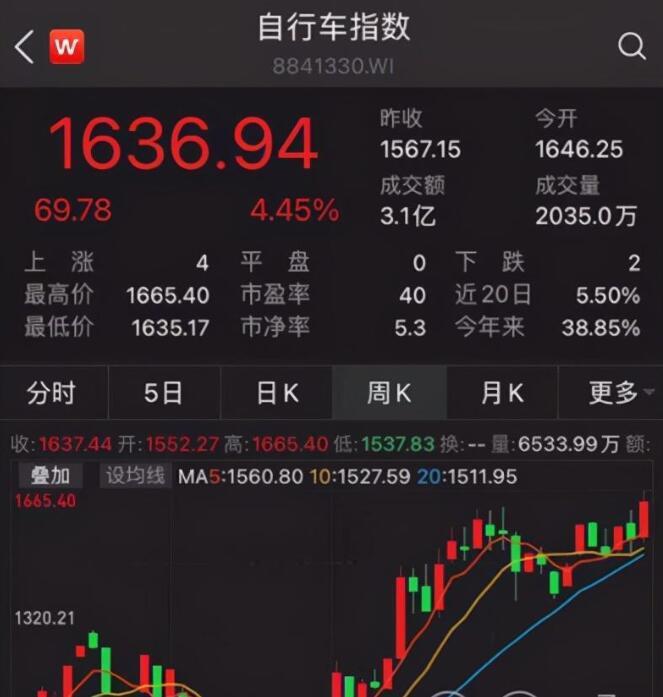The image size is (663, 697).
Task: Tap the 叠加 overlay button
Action: pos(49,476)
